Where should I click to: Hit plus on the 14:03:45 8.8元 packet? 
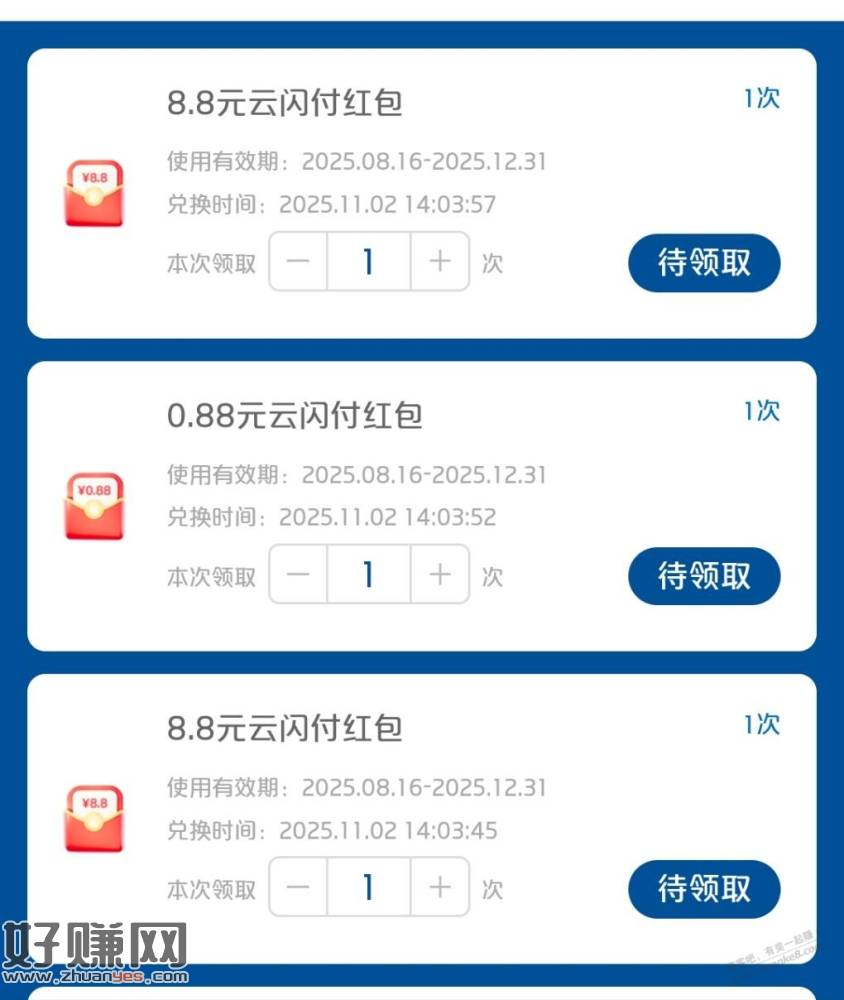pos(440,887)
